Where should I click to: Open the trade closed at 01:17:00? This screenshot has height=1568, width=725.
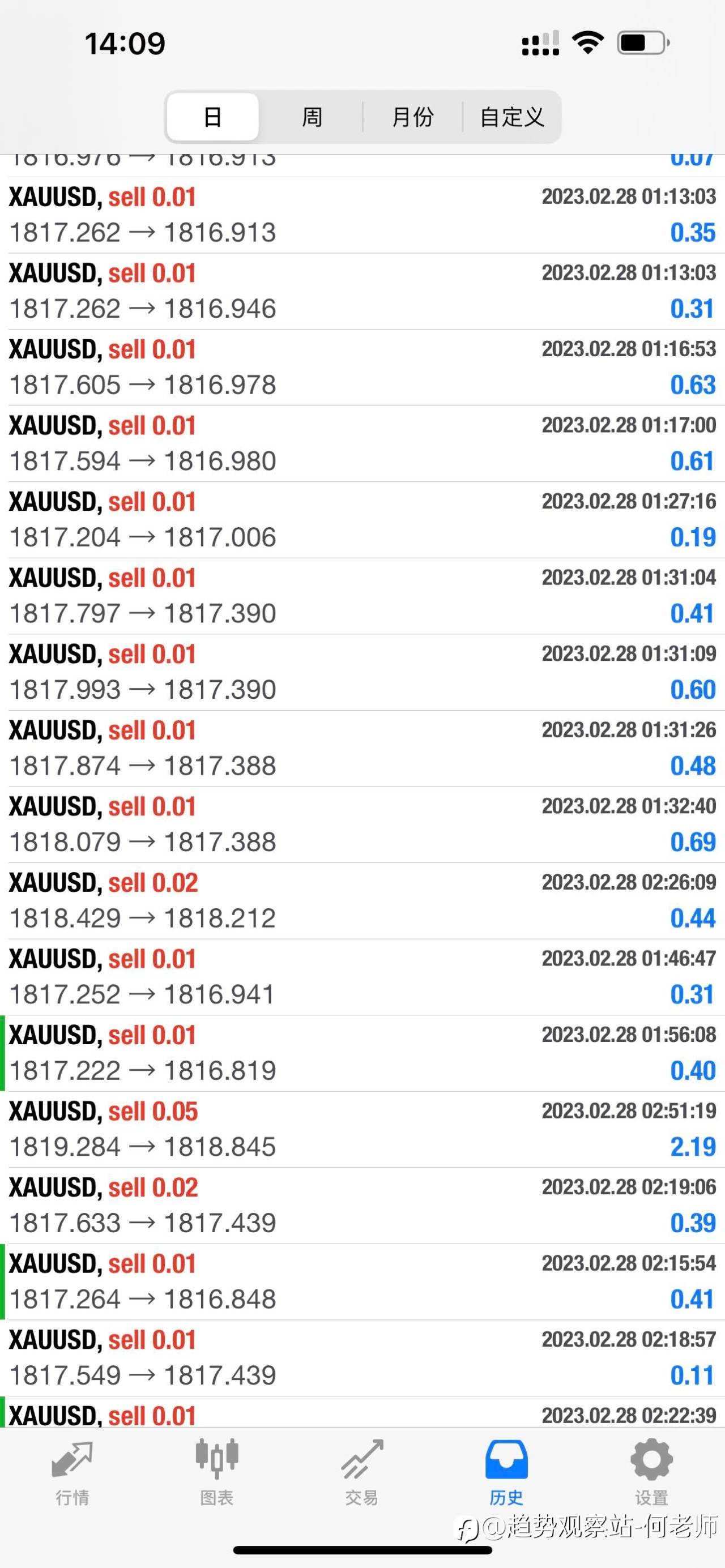click(362, 443)
